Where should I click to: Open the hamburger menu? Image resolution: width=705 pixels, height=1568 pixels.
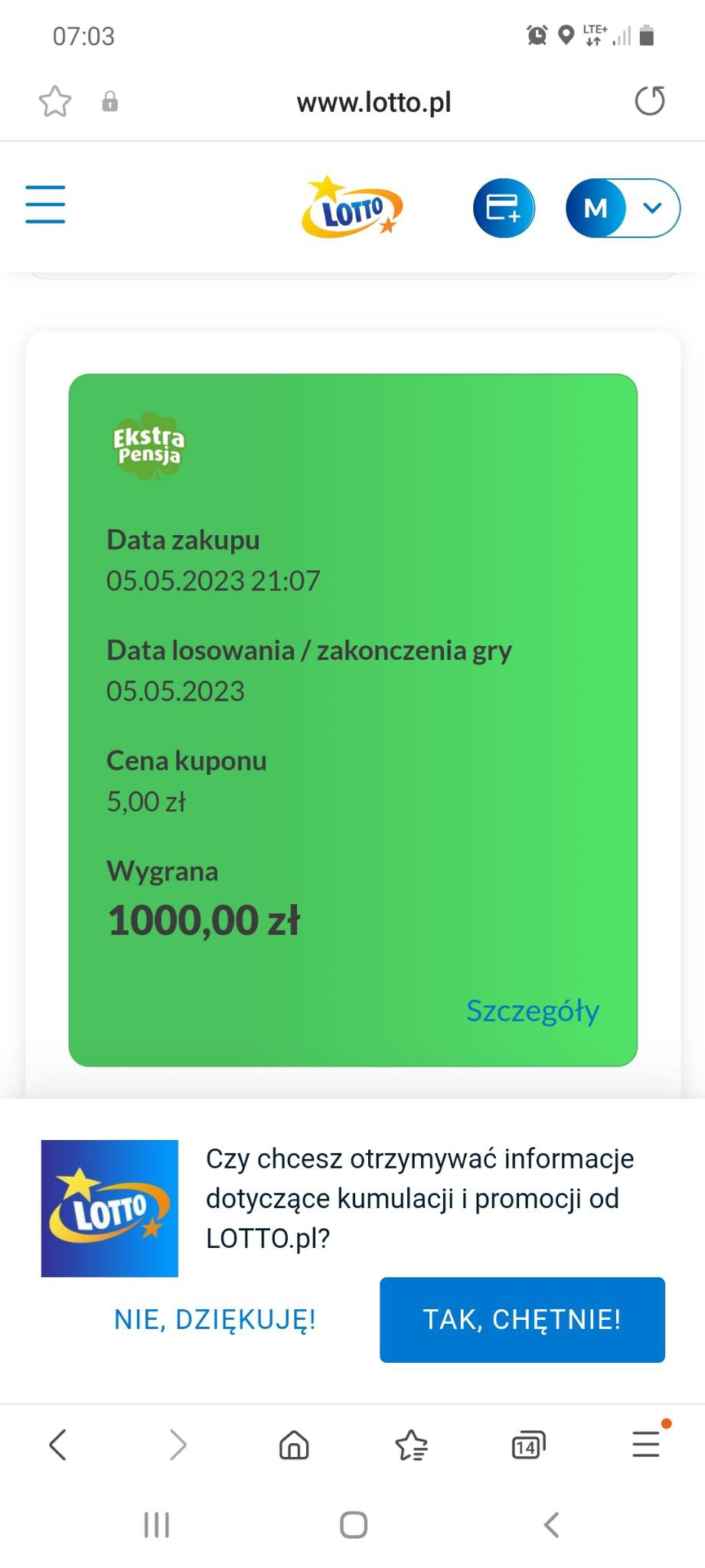click(45, 204)
